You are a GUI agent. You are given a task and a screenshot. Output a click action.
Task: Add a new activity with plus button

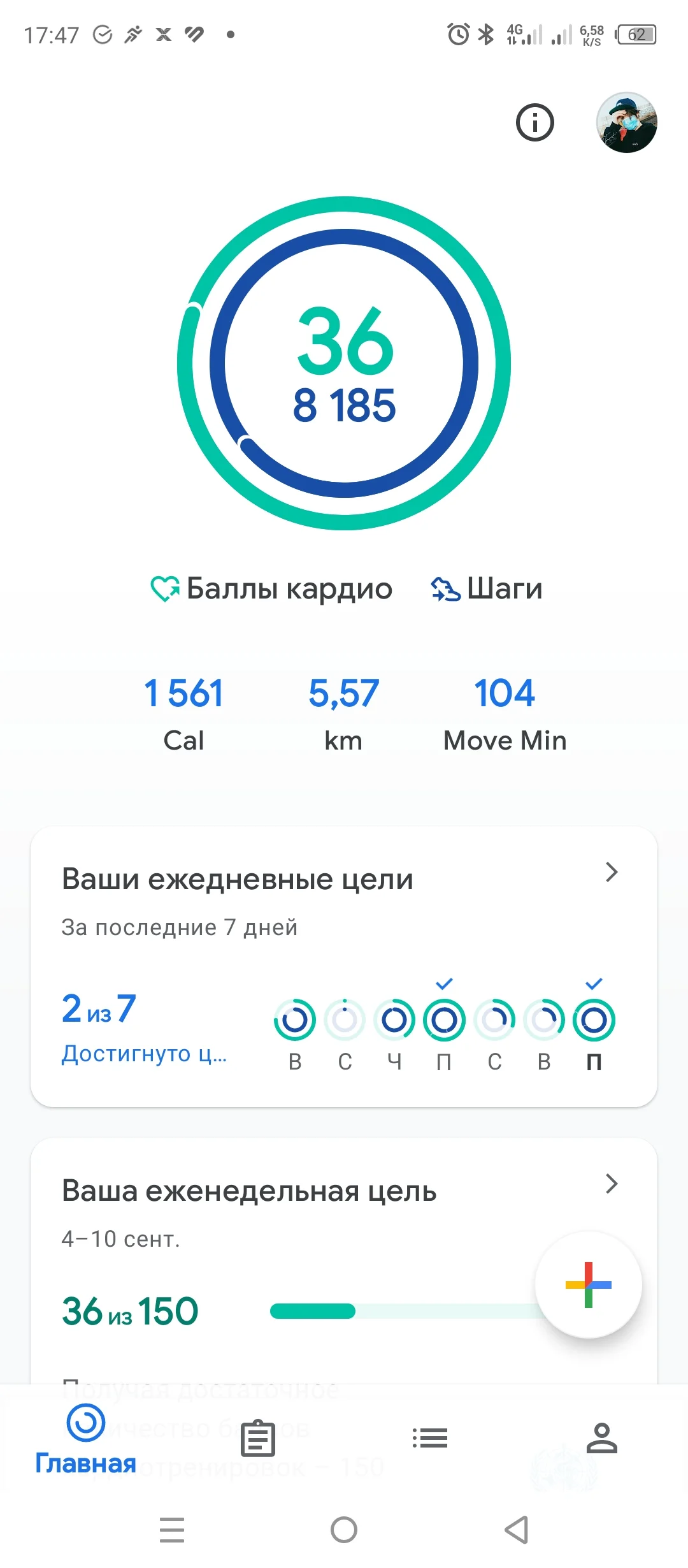tap(588, 1284)
